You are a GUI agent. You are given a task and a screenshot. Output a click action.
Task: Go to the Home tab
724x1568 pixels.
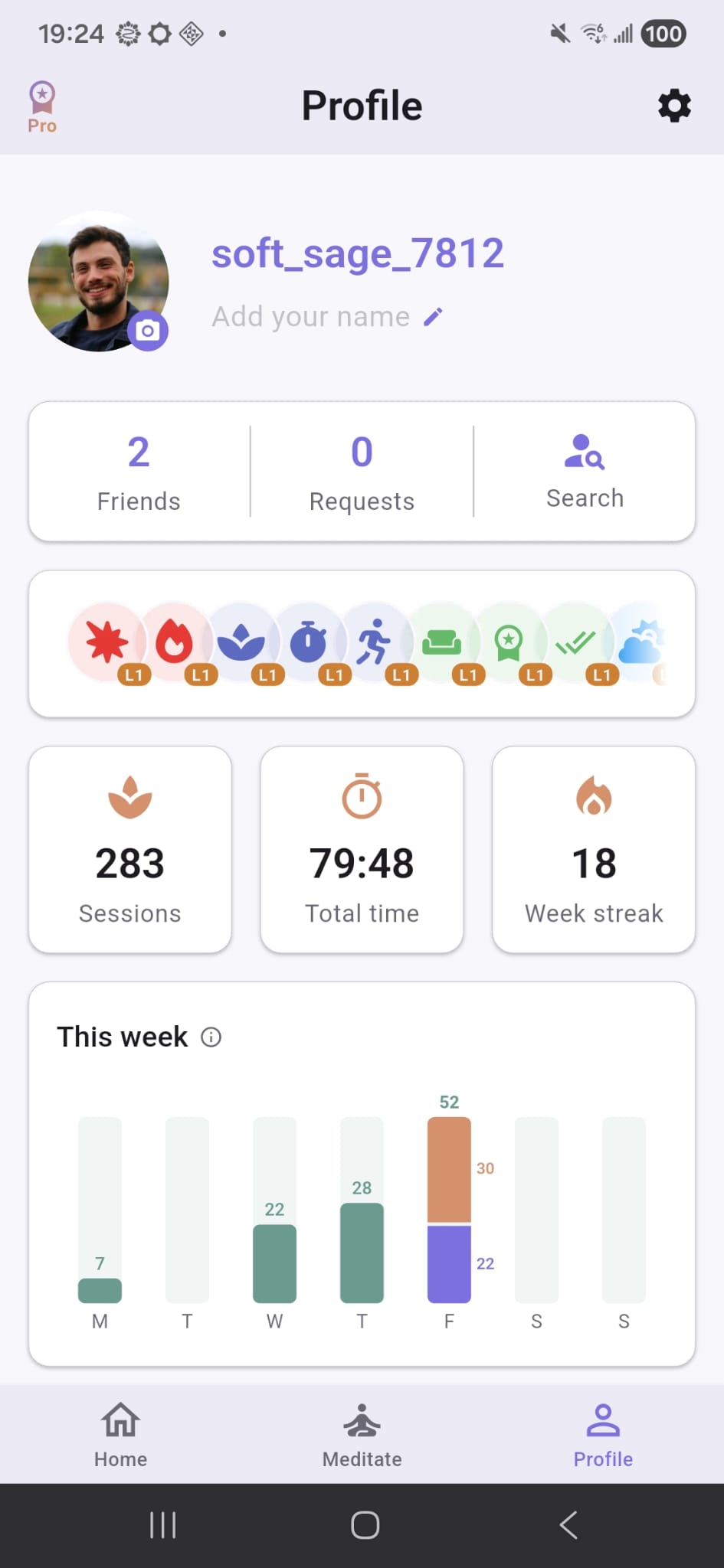tap(120, 1436)
